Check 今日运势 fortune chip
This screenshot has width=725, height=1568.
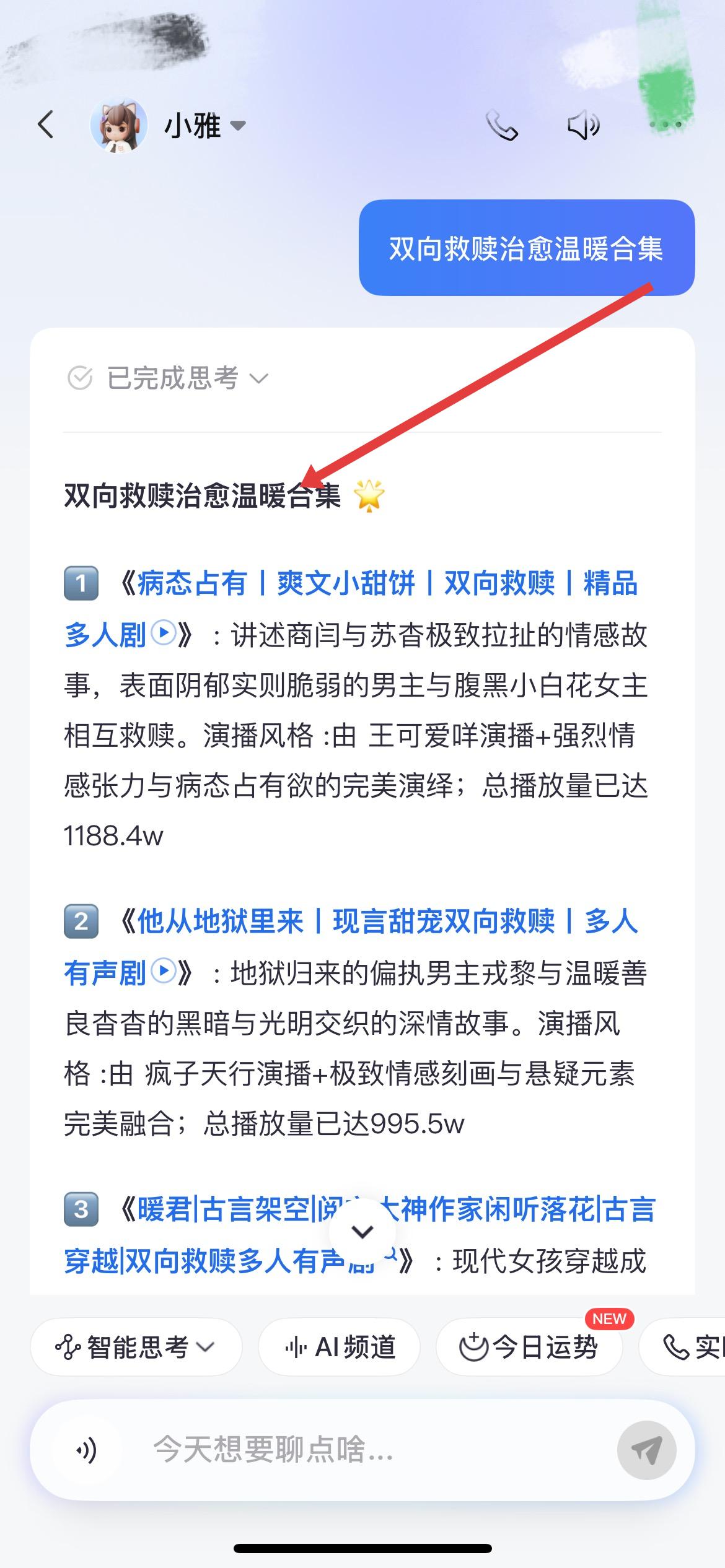pyautogui.click(x=529, y=1347)
